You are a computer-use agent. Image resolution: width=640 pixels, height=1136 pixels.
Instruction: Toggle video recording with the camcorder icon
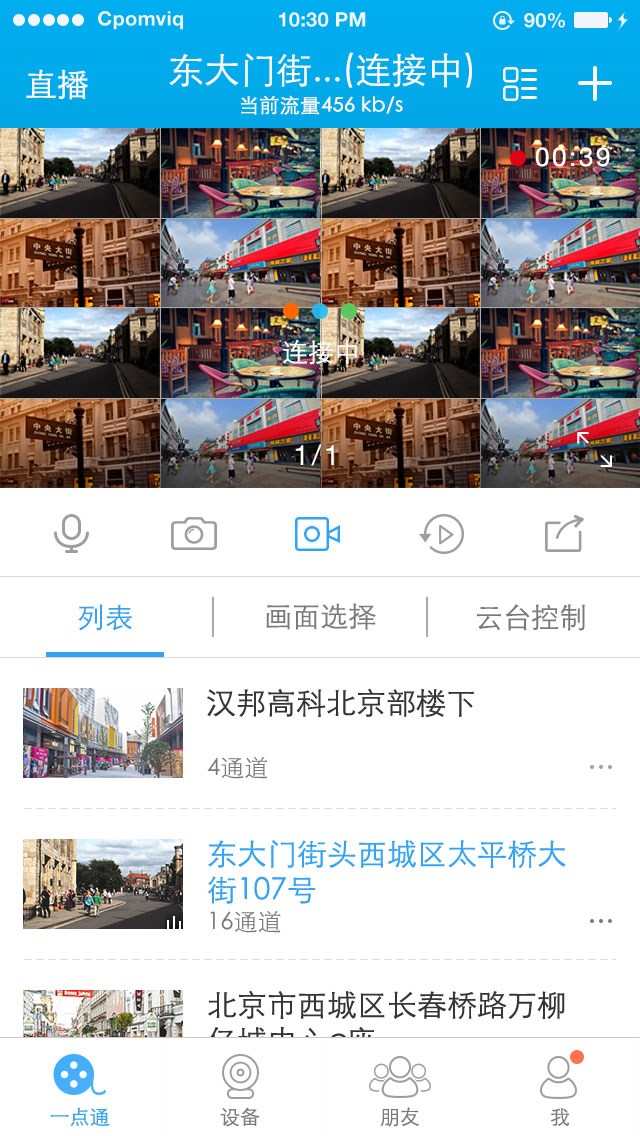coord(318,534)
